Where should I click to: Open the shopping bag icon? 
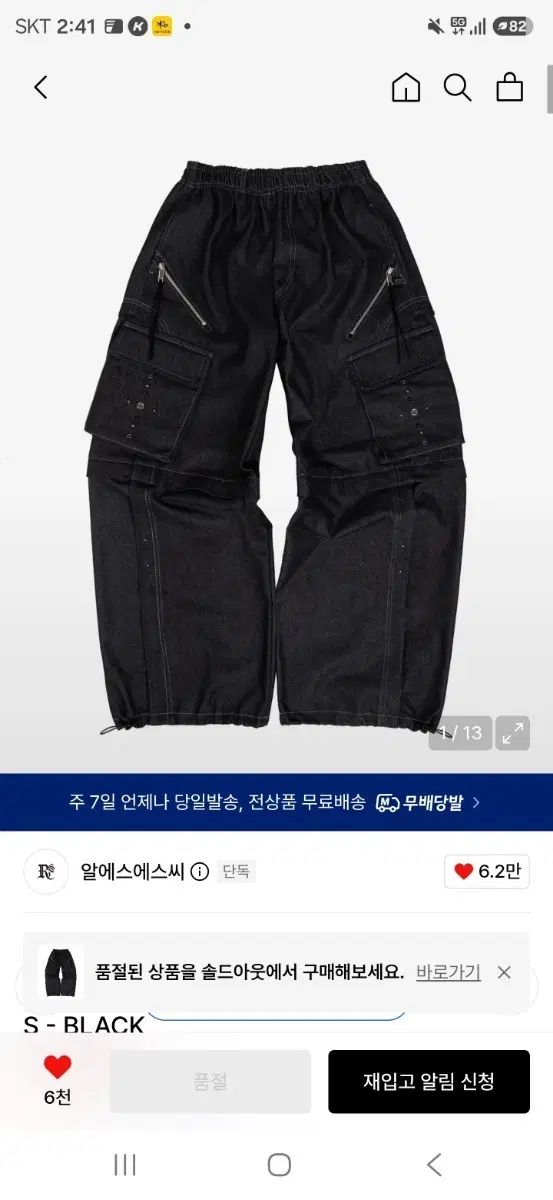[510, 87]
